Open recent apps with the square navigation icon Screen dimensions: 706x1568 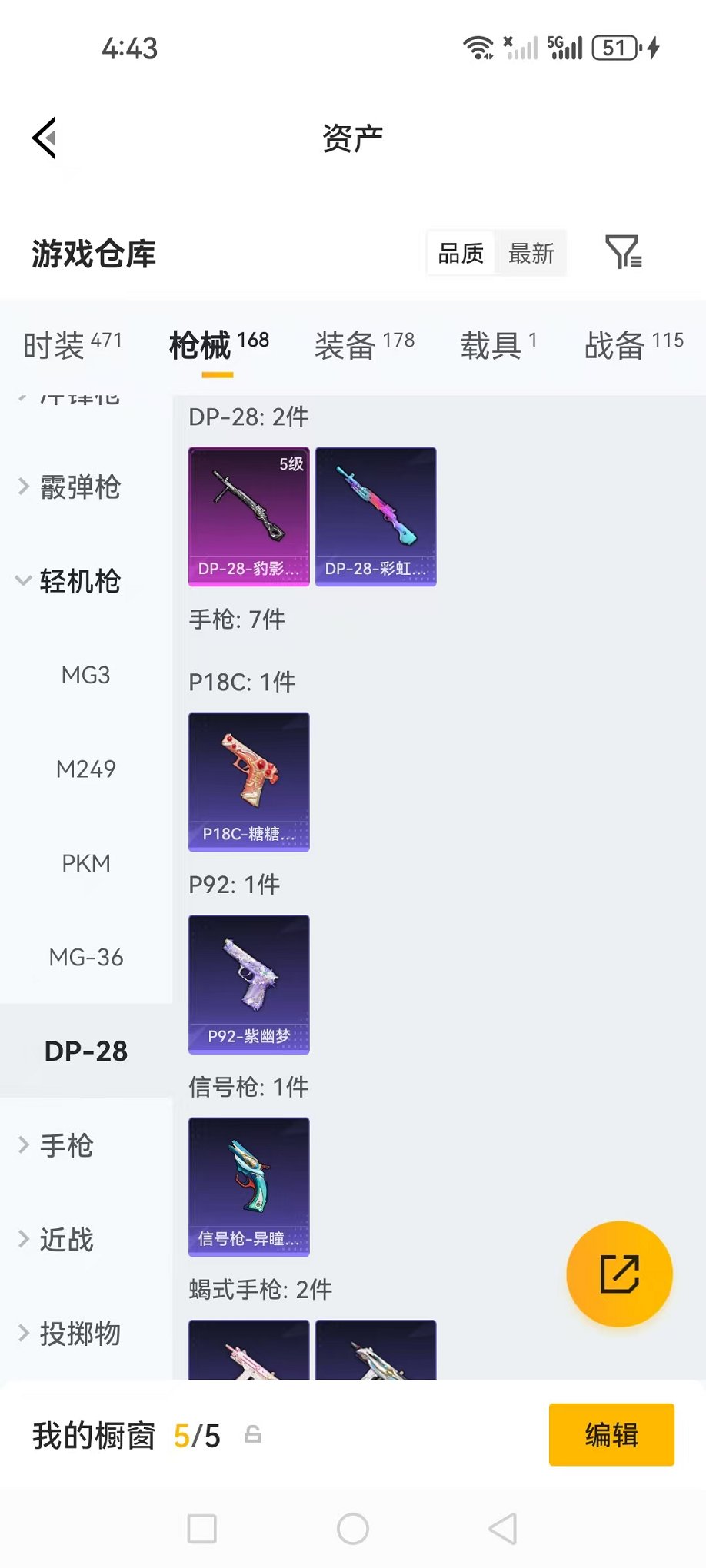[x=201, y=1529]
